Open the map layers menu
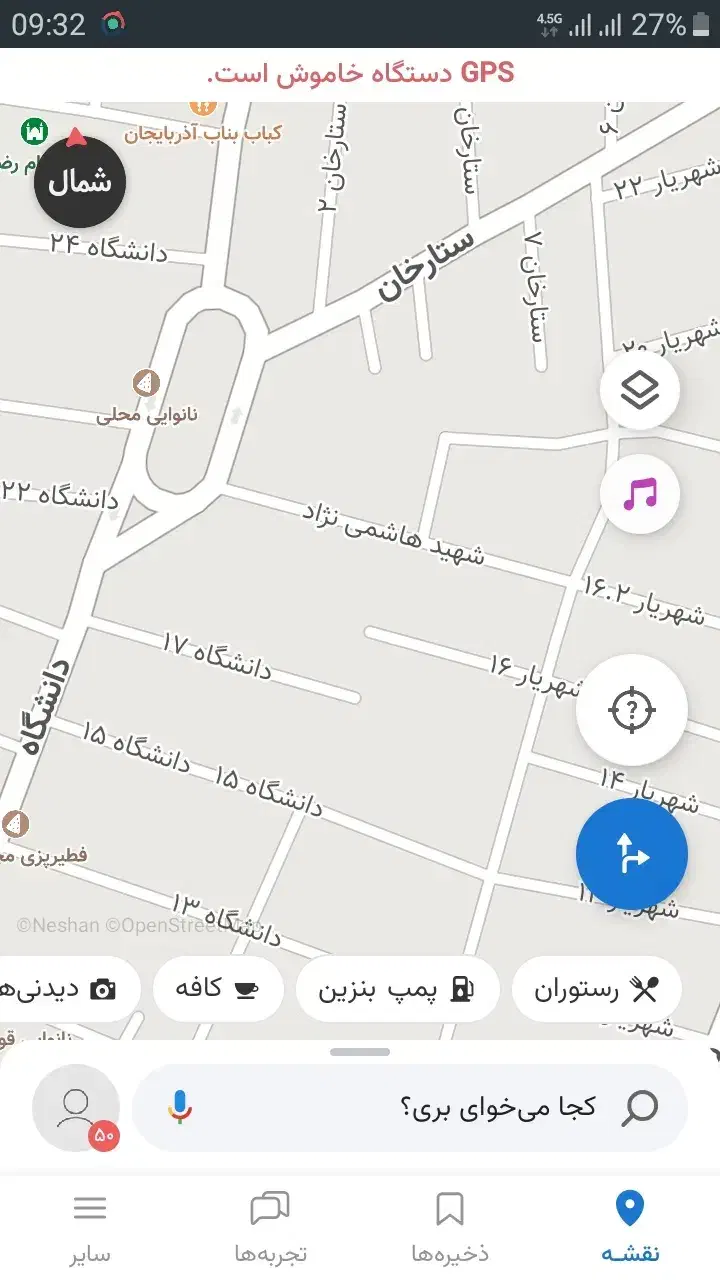The image size is (720, 1280). coord(639,391)
